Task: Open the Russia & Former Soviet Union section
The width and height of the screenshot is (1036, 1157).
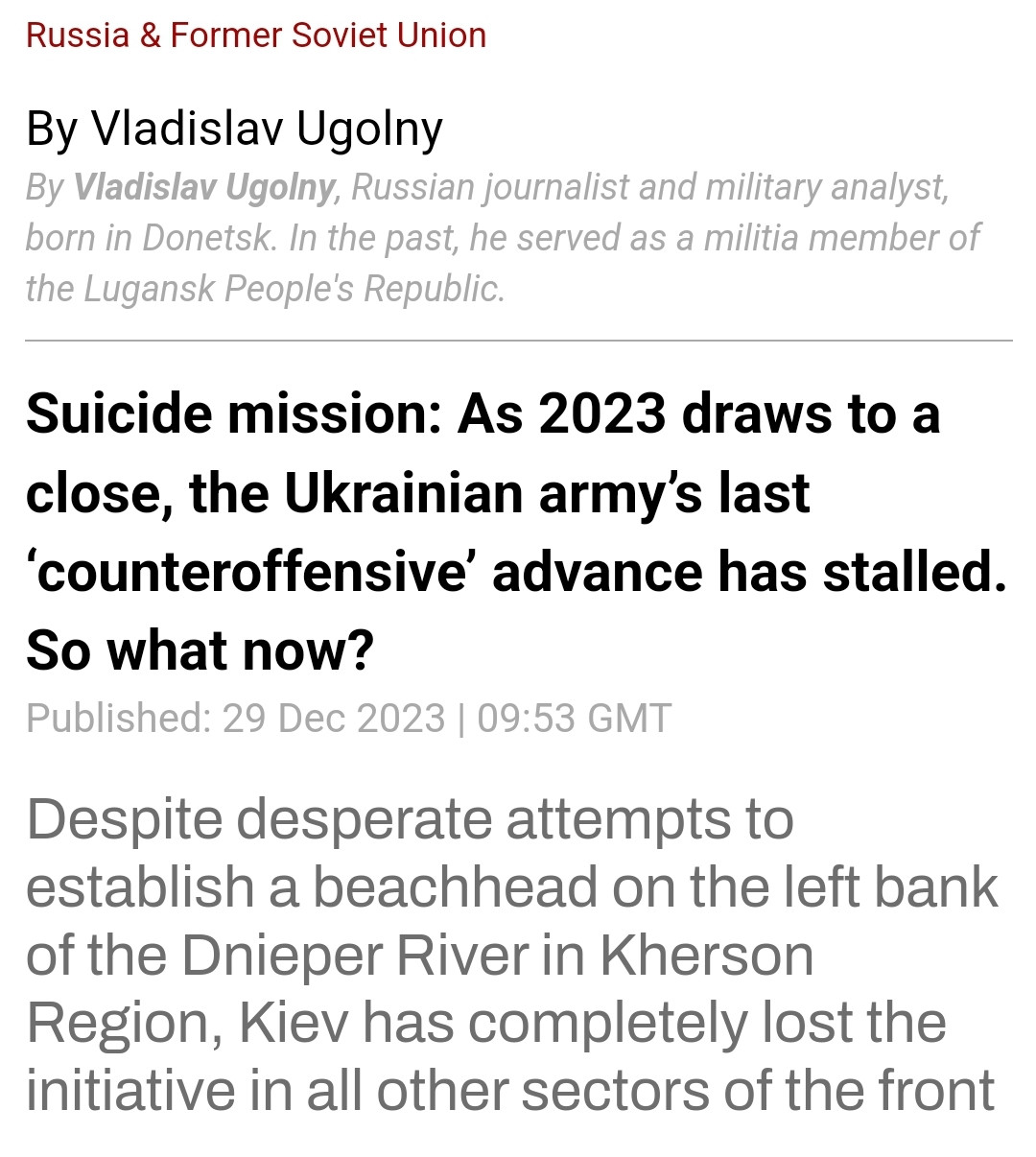Action: click(256, 35)
